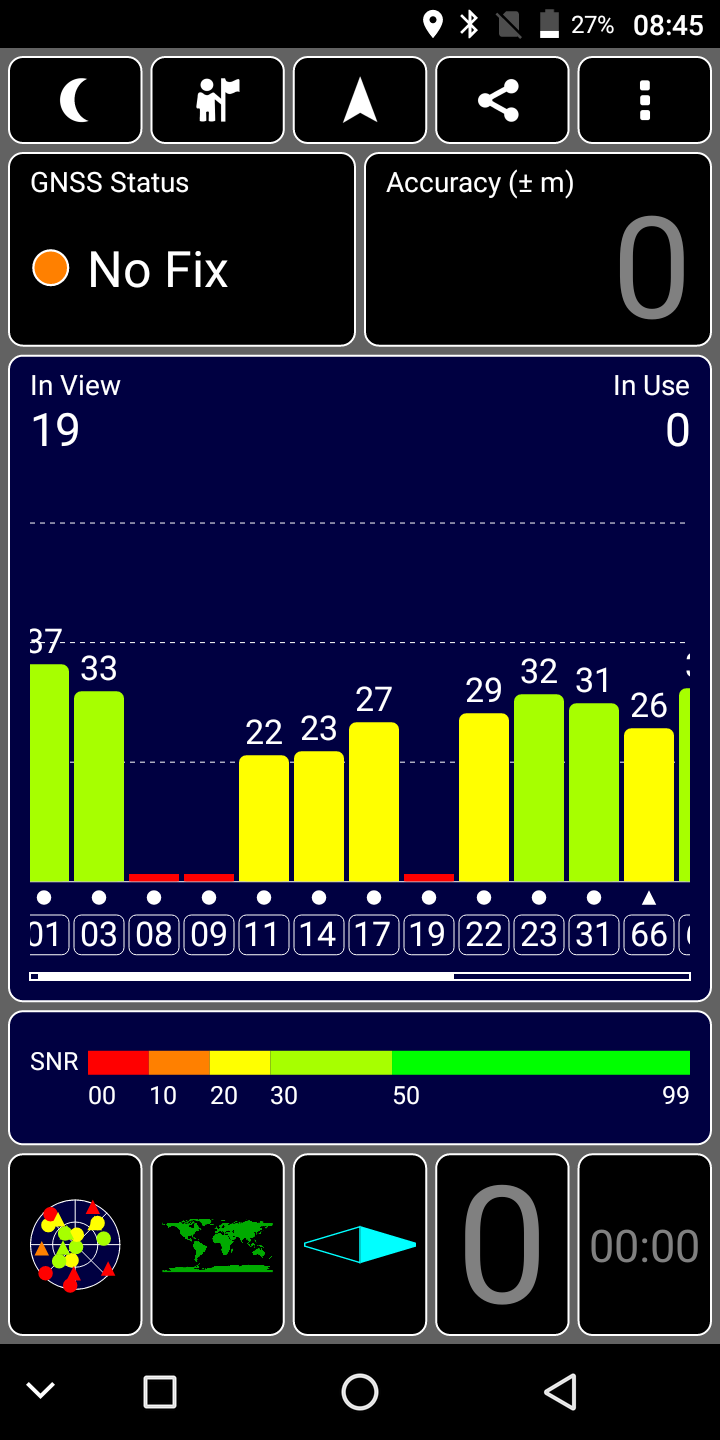
Task: Open the Accuracy panel
Action: pos(538,249)
